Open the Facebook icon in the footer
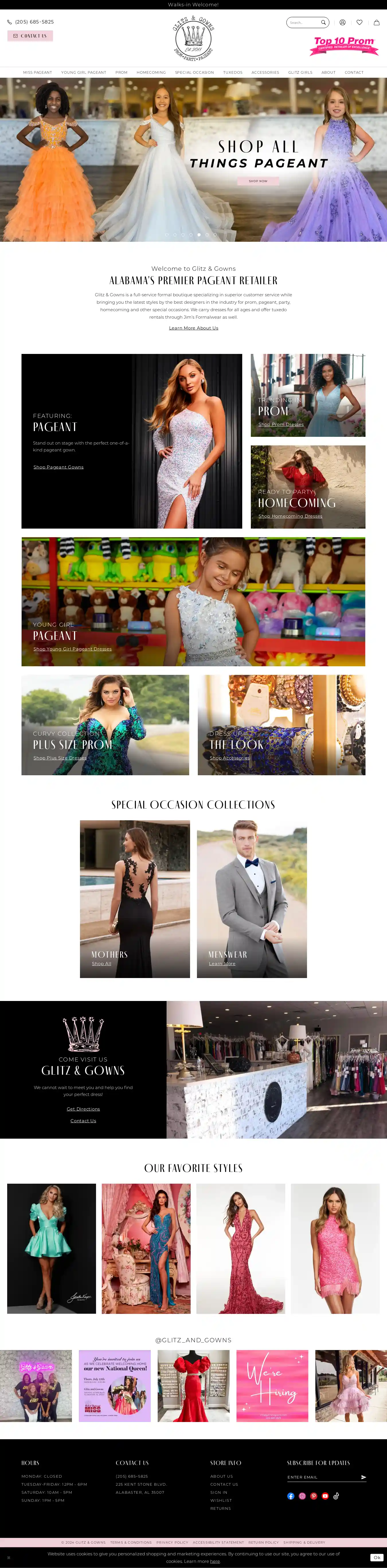 pos(291,1496)
